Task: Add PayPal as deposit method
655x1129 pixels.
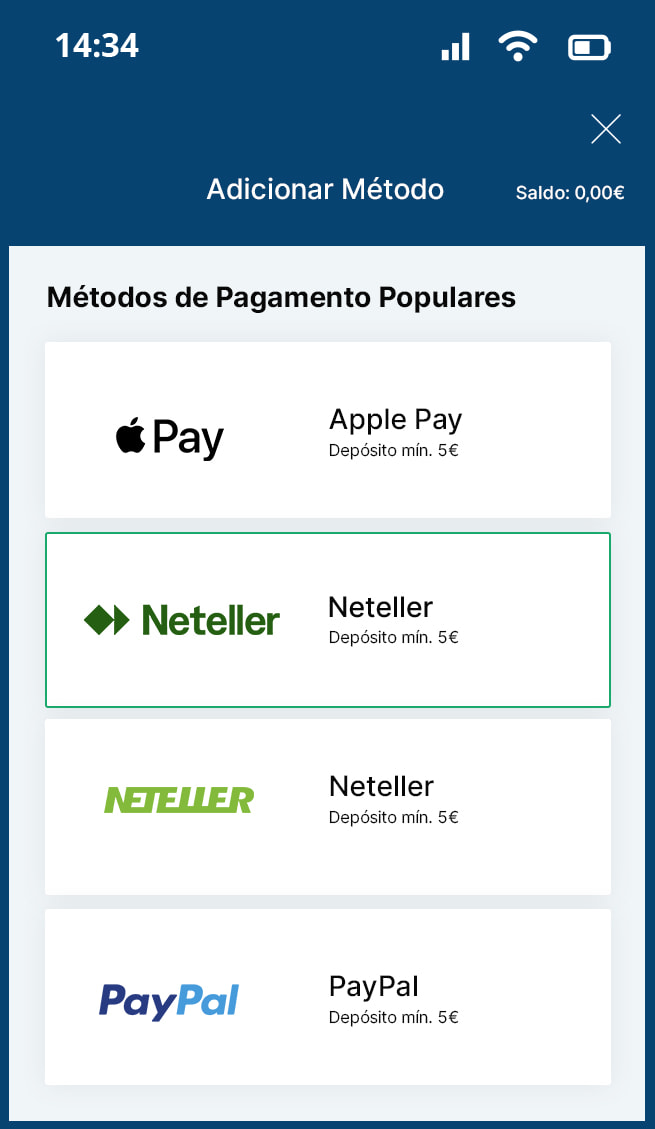Action: tap(328, 997)
